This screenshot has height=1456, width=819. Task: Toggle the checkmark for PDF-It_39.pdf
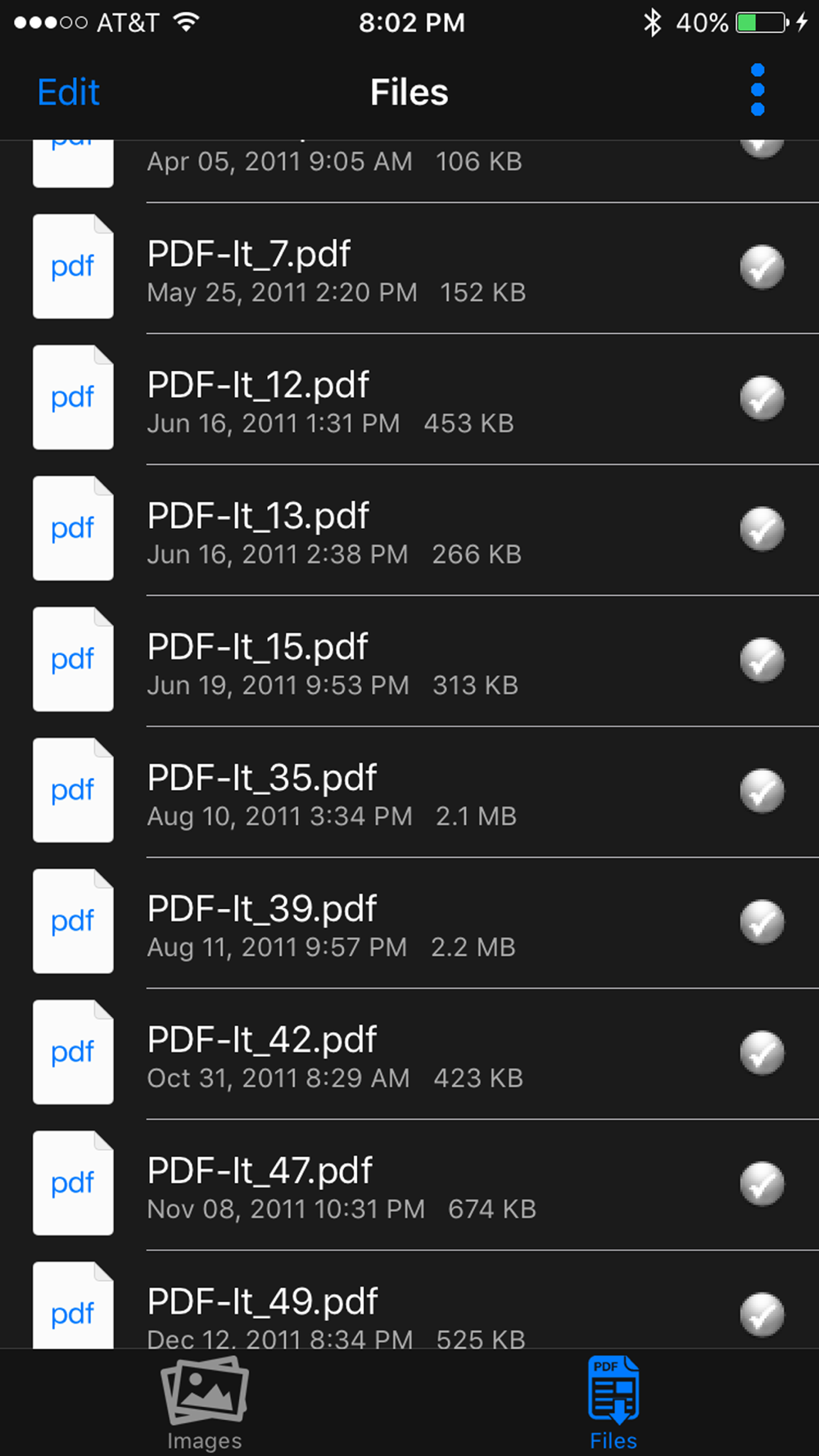[x=762, y=922]
